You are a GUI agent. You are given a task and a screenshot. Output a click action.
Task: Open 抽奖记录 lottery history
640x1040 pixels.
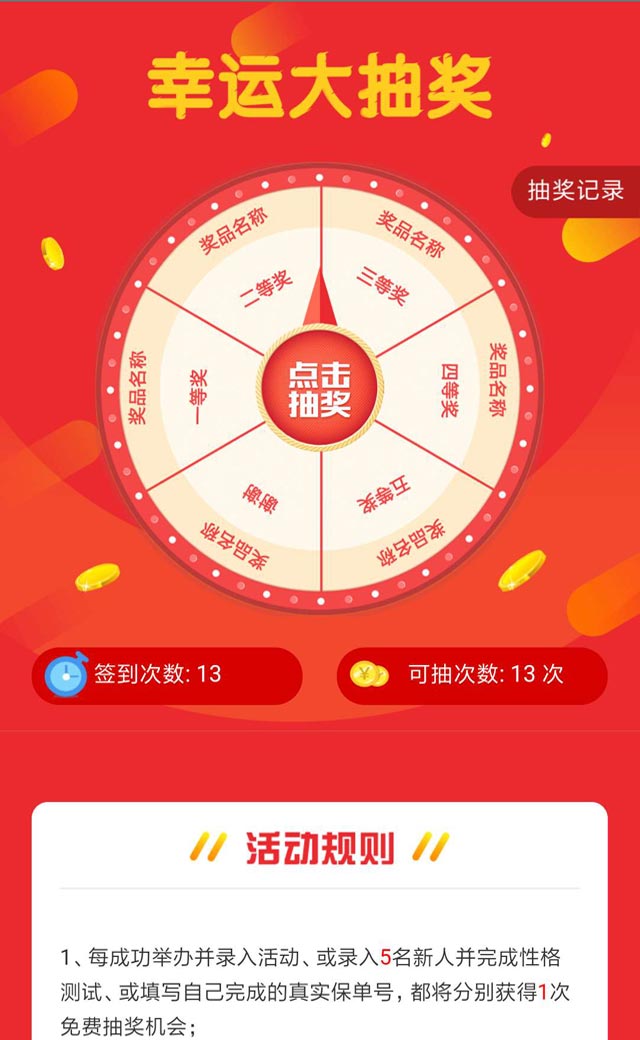(576, 191)
